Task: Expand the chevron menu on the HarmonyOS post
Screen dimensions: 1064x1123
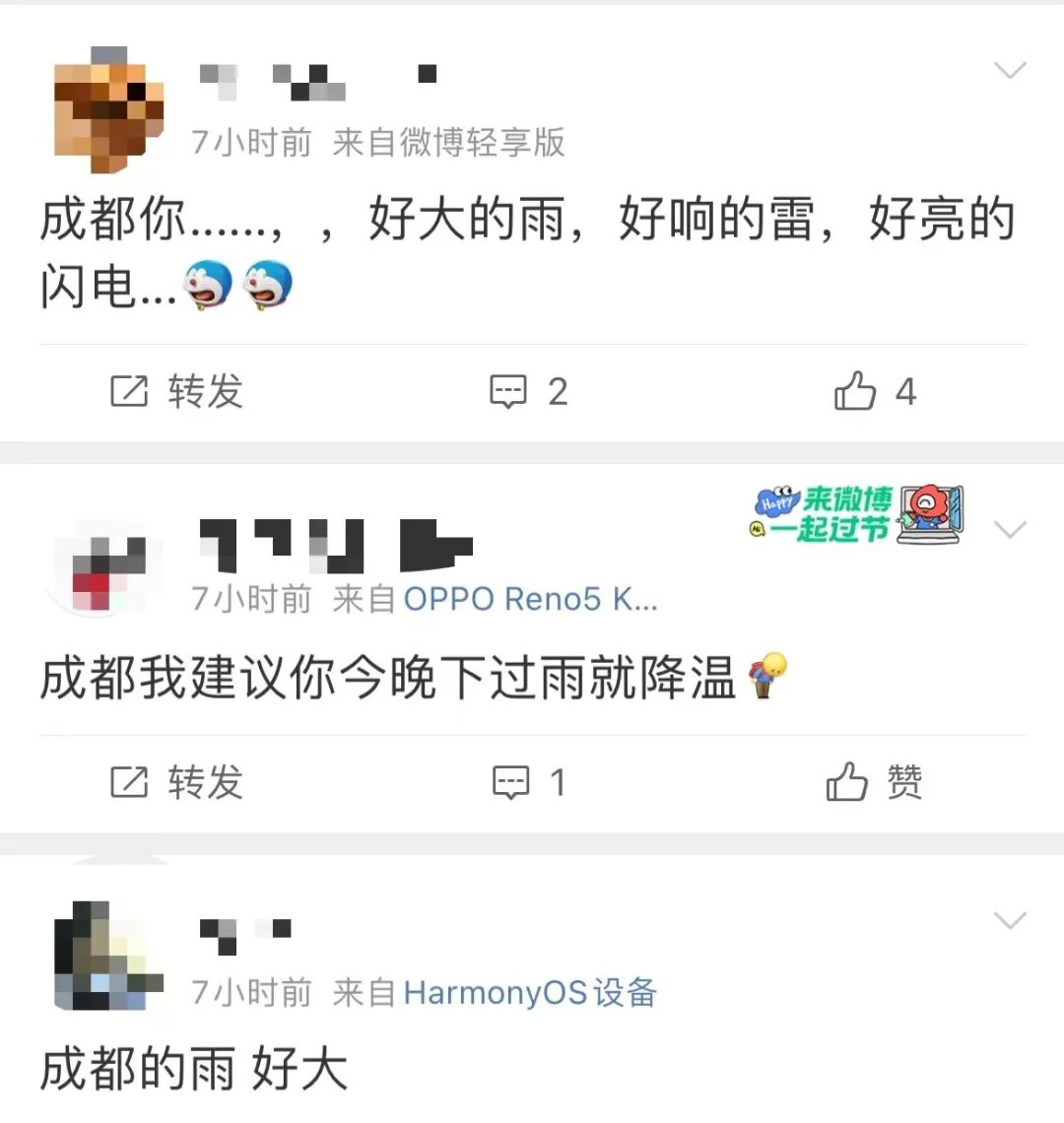Action: pos(1010,920)
